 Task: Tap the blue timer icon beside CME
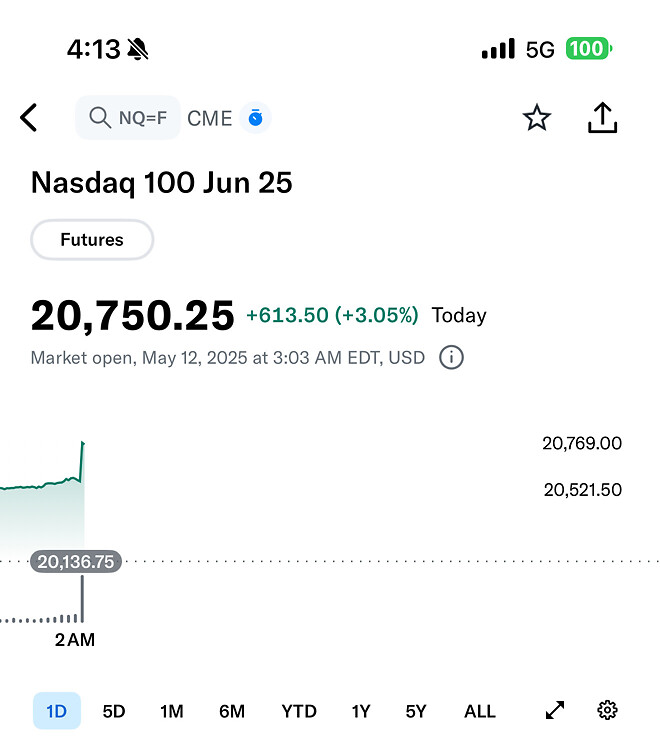[x=255, y=118]
